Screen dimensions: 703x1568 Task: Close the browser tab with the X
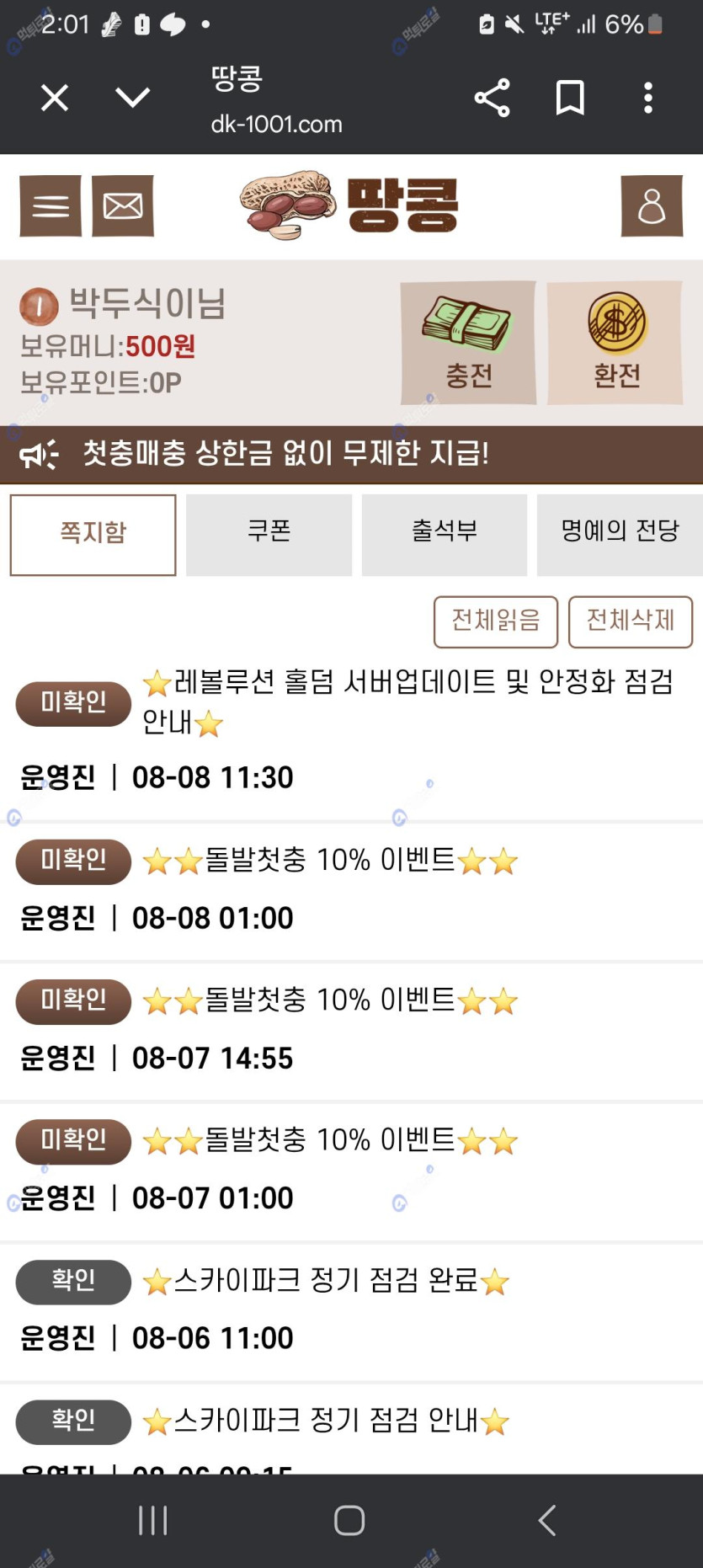tap(55, 98)
